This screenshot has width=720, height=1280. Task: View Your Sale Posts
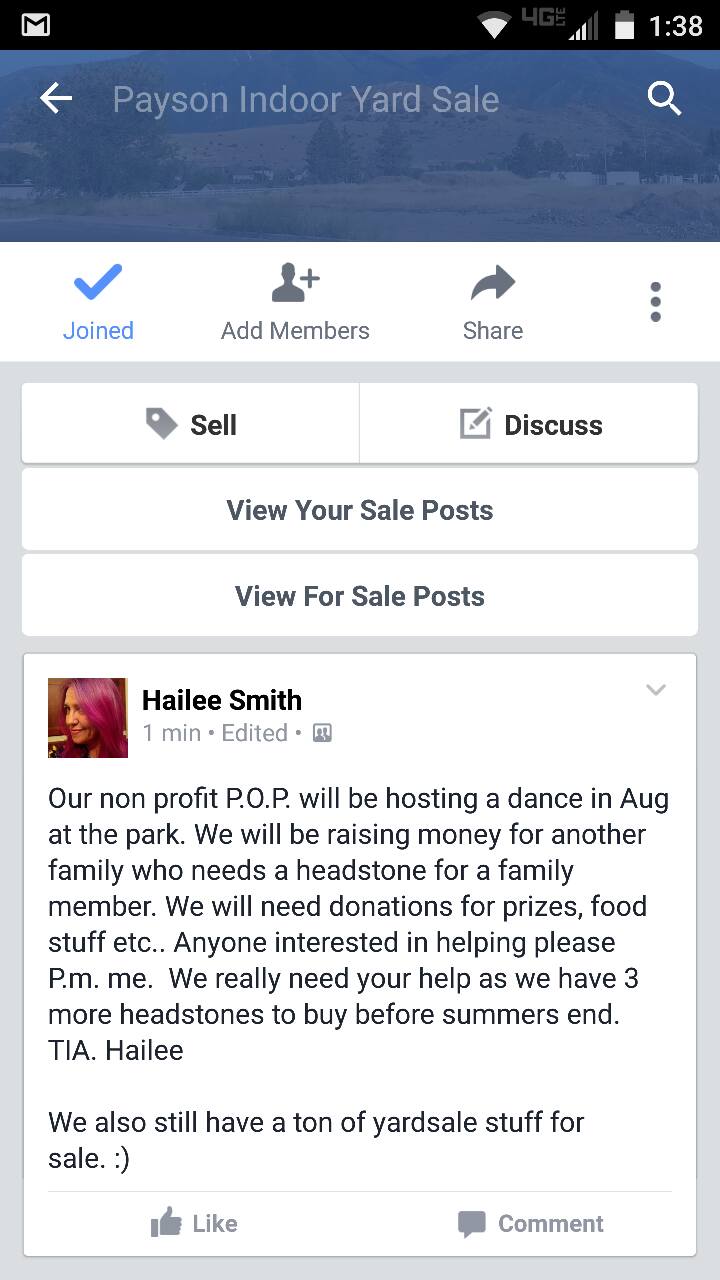[360, 510]
